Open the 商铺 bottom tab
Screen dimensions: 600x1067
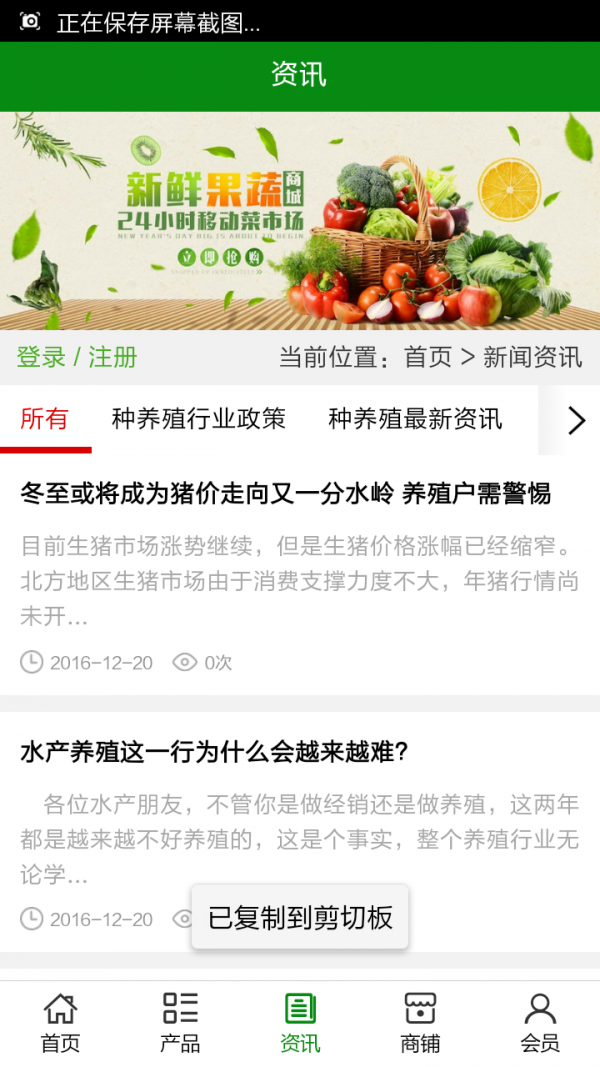(x=420, y=1023)
